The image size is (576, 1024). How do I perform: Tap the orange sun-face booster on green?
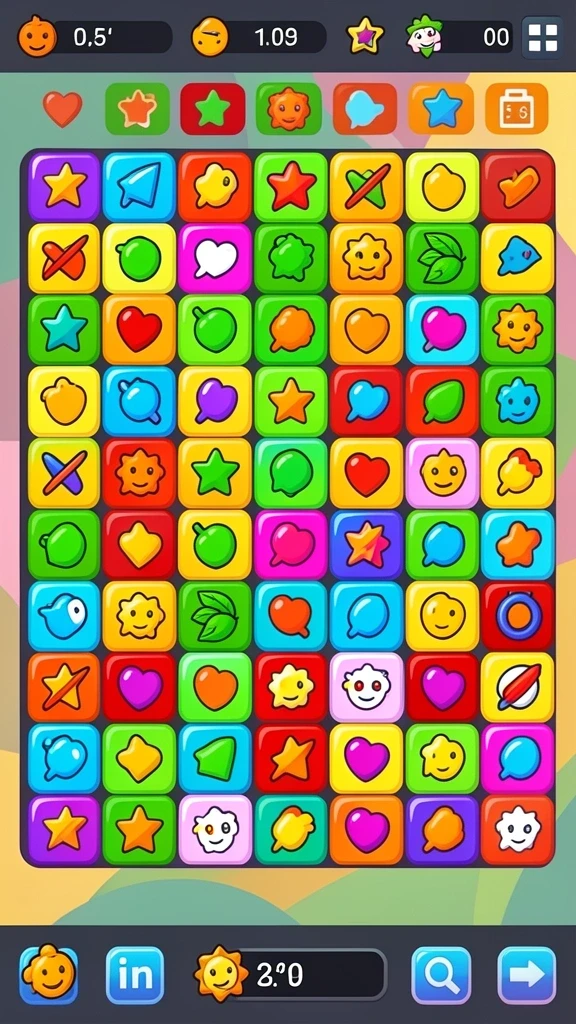click(x=289, y=108)
